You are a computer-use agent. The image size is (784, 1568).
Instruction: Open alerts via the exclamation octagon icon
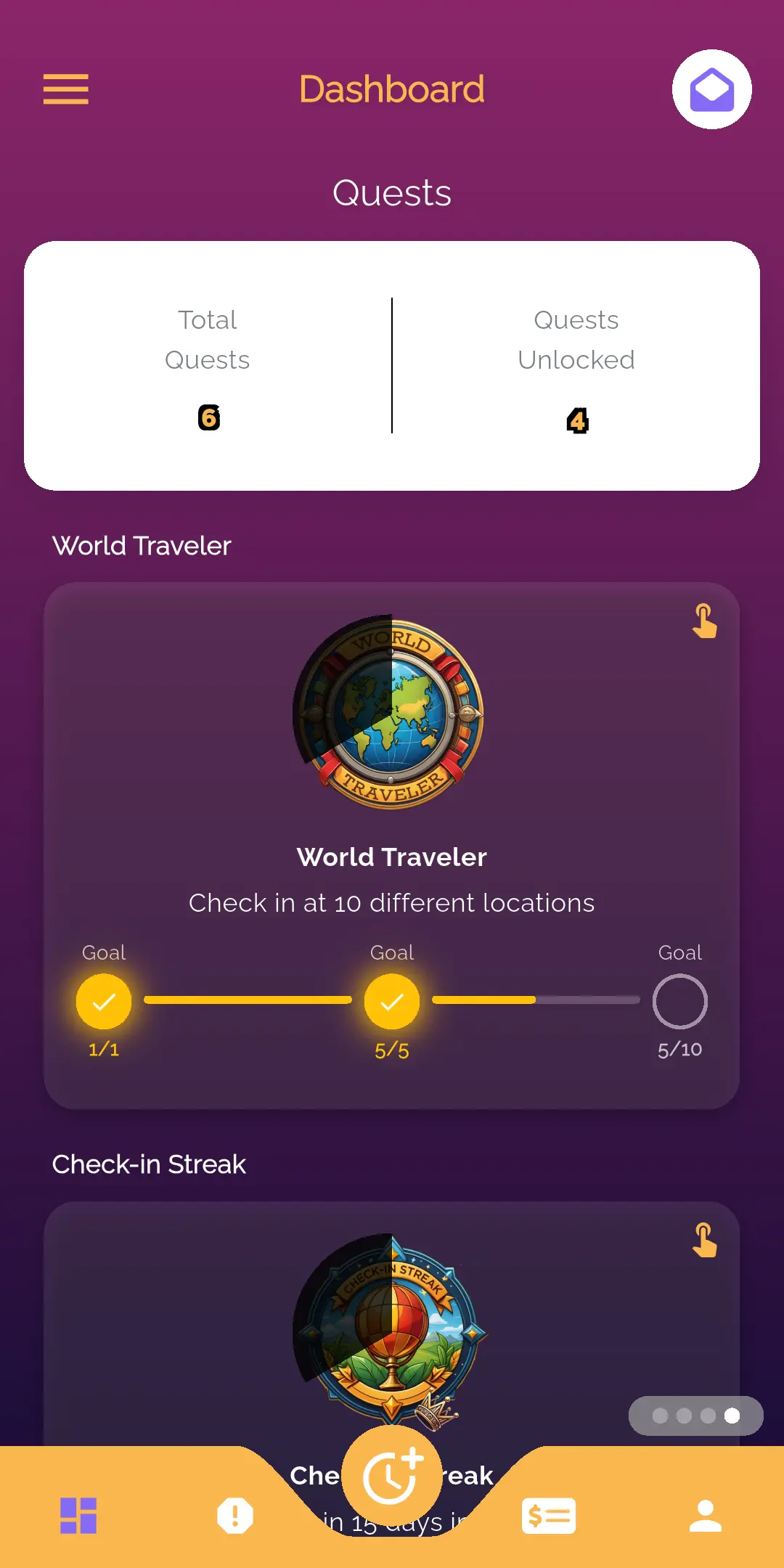coord(234,1515)
